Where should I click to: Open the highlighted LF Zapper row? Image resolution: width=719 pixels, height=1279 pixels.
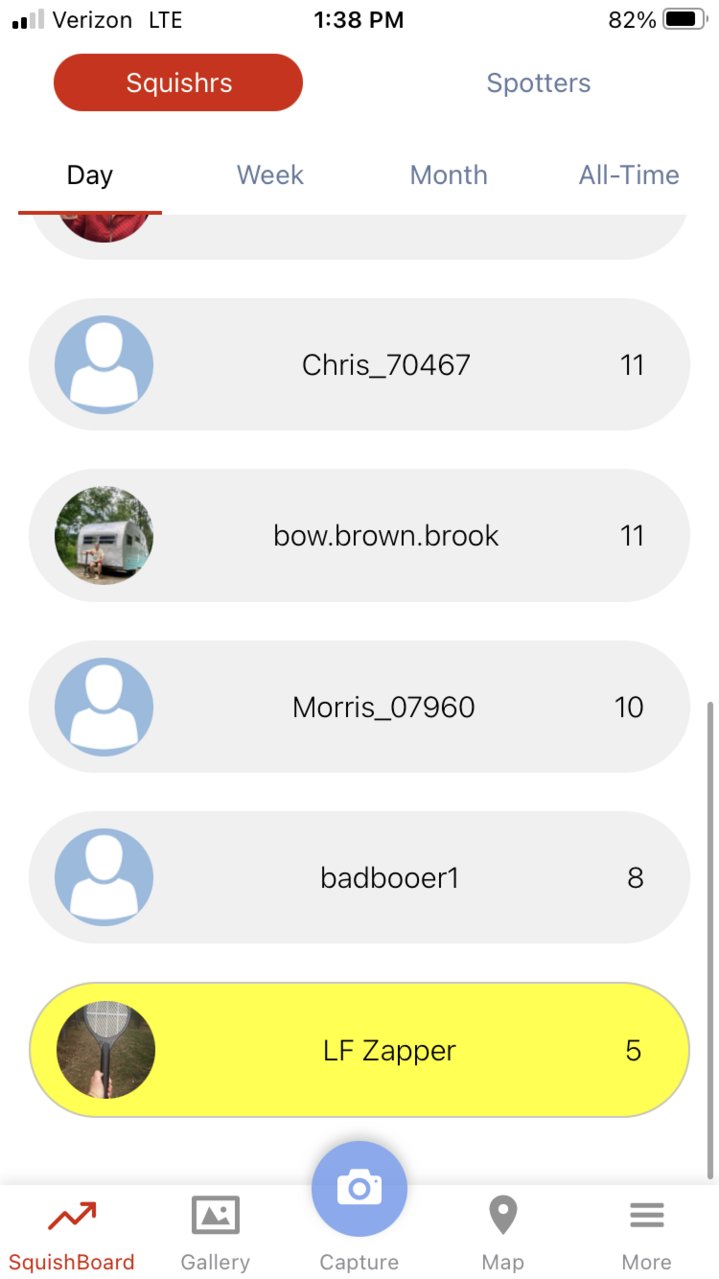pyautogui.click(x=360, y=1050)
